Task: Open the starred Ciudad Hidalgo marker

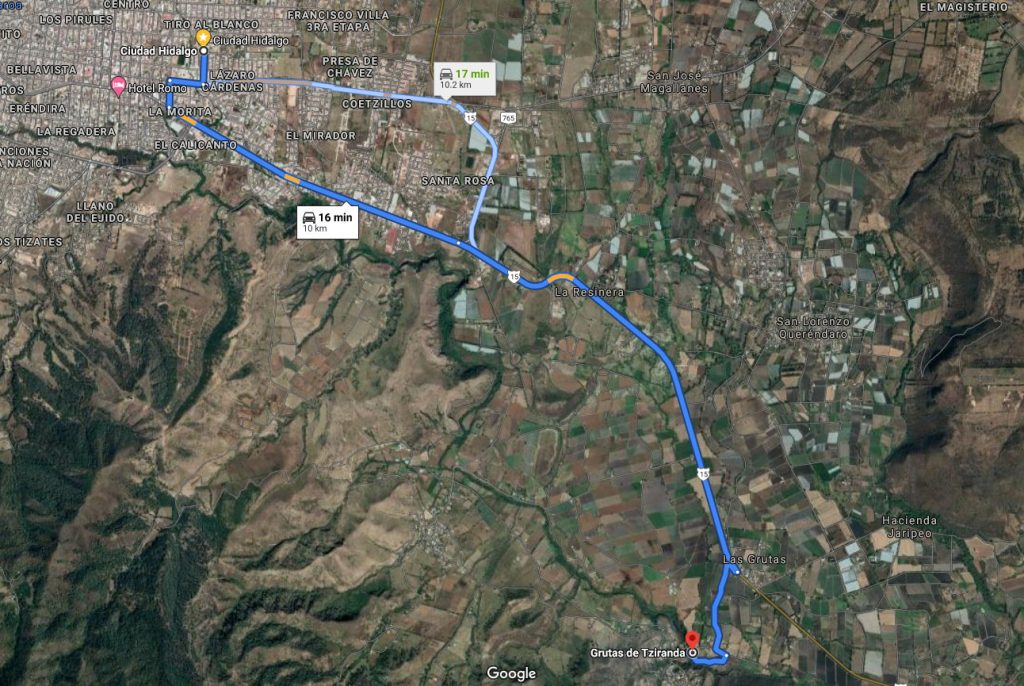Action: click(x=203, y=37)
